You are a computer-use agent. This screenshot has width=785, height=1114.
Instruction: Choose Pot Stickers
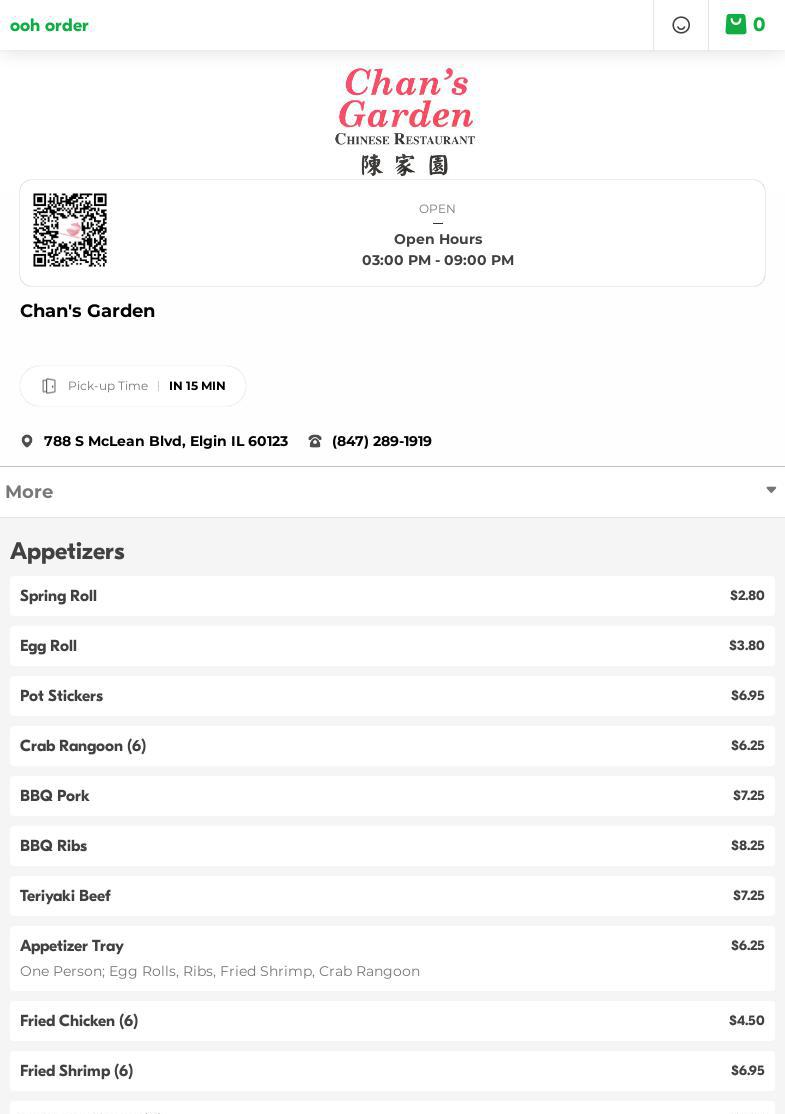pyautogui.click(x=392, y=696)
